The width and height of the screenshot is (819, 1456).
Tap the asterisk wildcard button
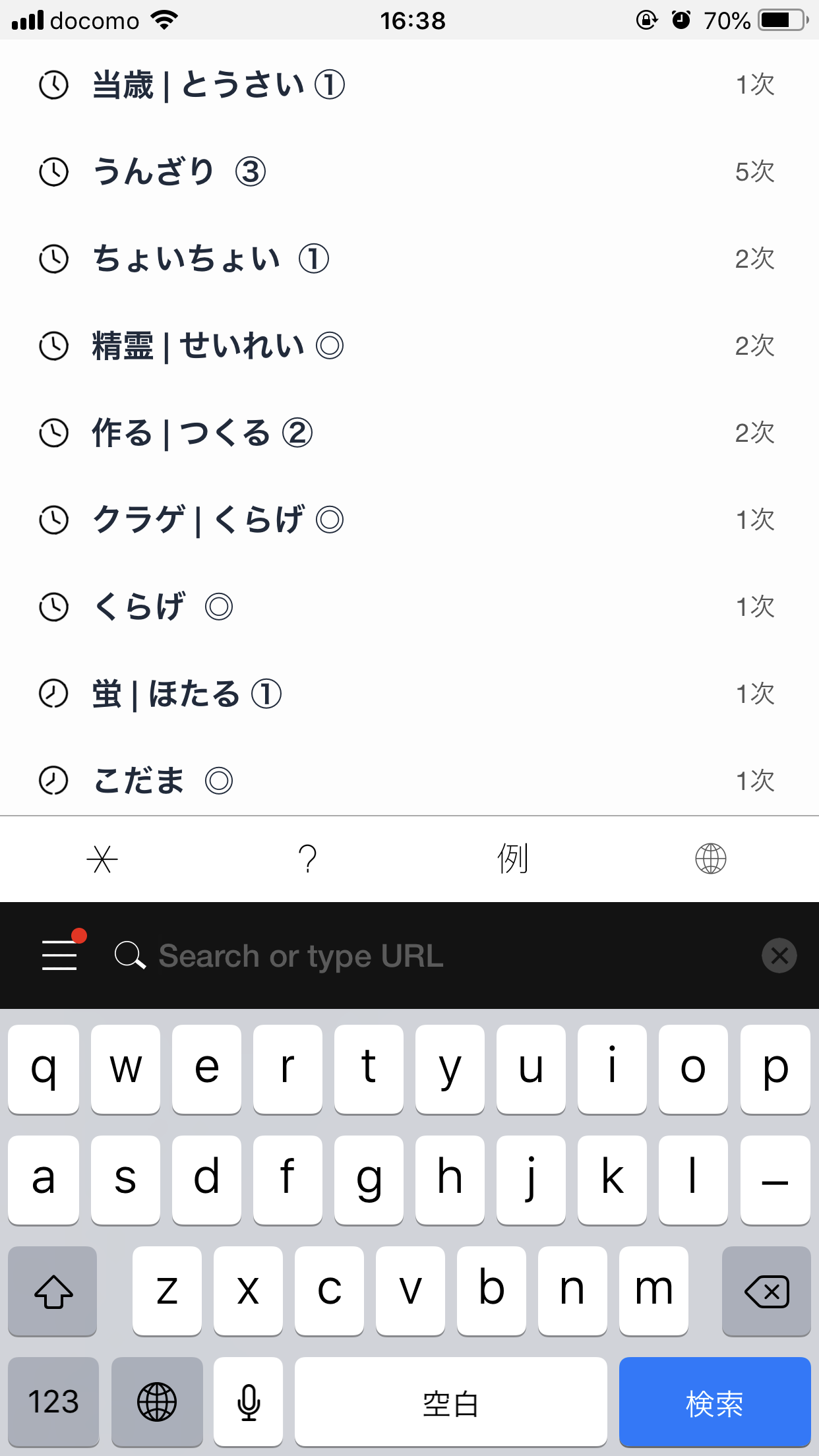click(102, 859)
